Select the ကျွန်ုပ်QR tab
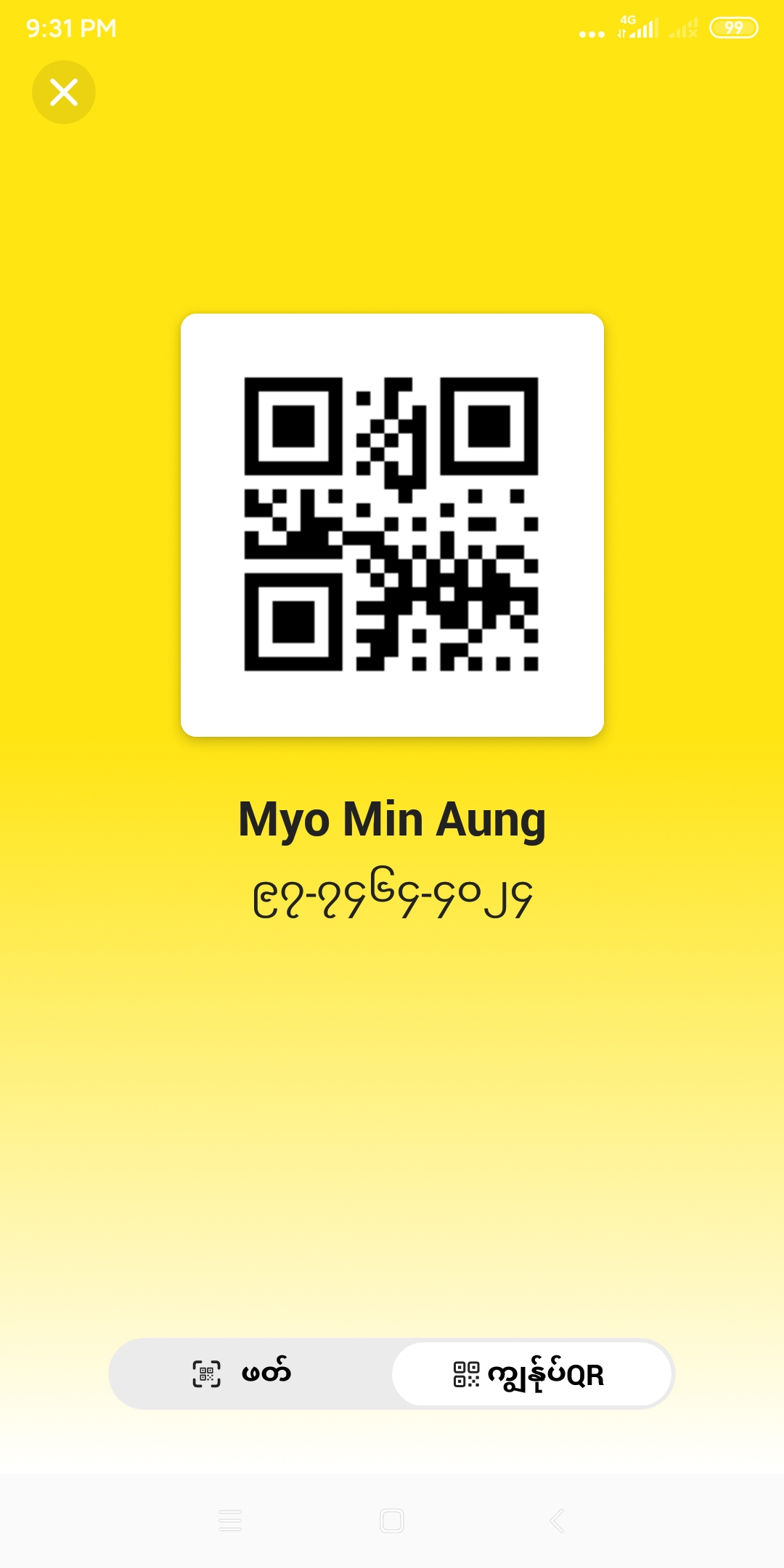This screenshot has height=1568, width=784. (531, 1373)
